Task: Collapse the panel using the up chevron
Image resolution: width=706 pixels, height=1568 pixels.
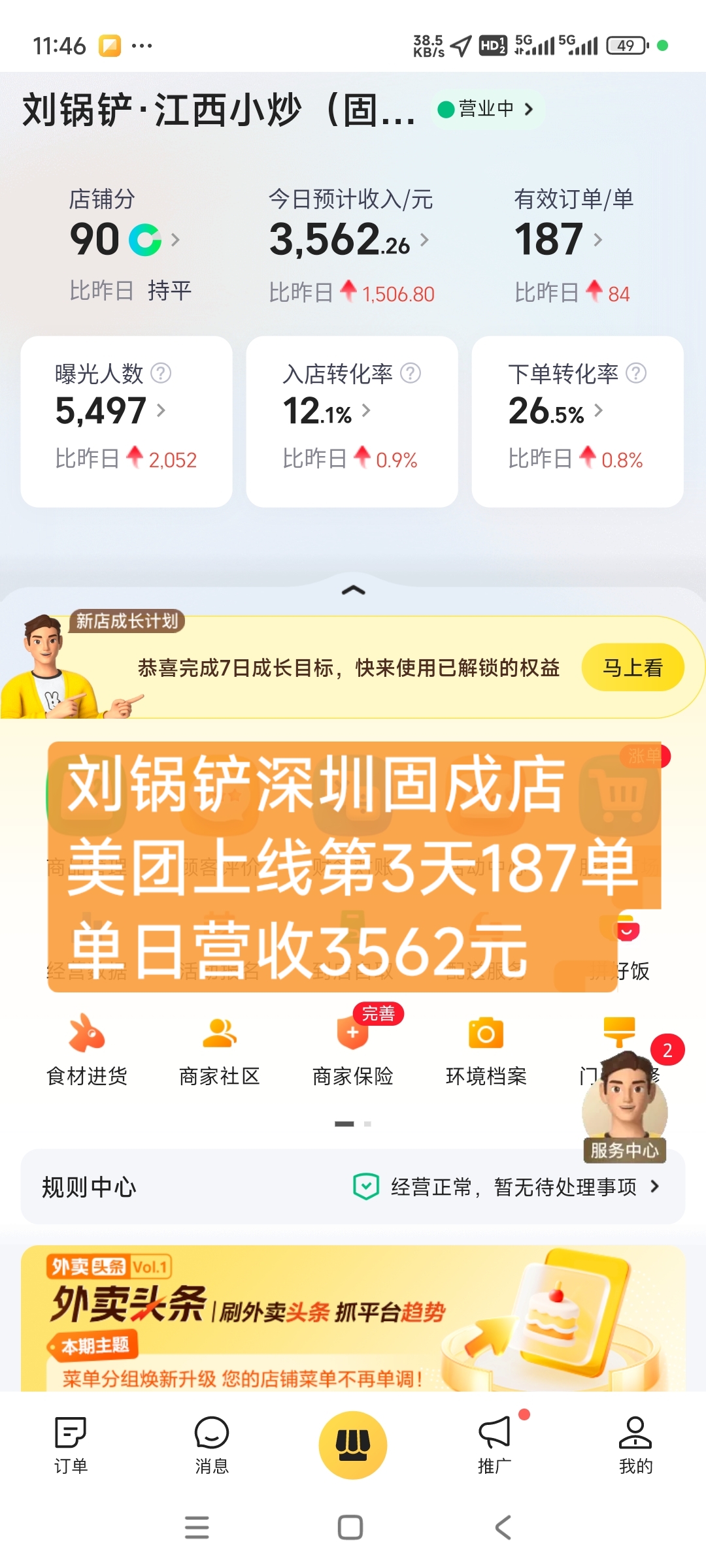Action: tap(353, 590)
